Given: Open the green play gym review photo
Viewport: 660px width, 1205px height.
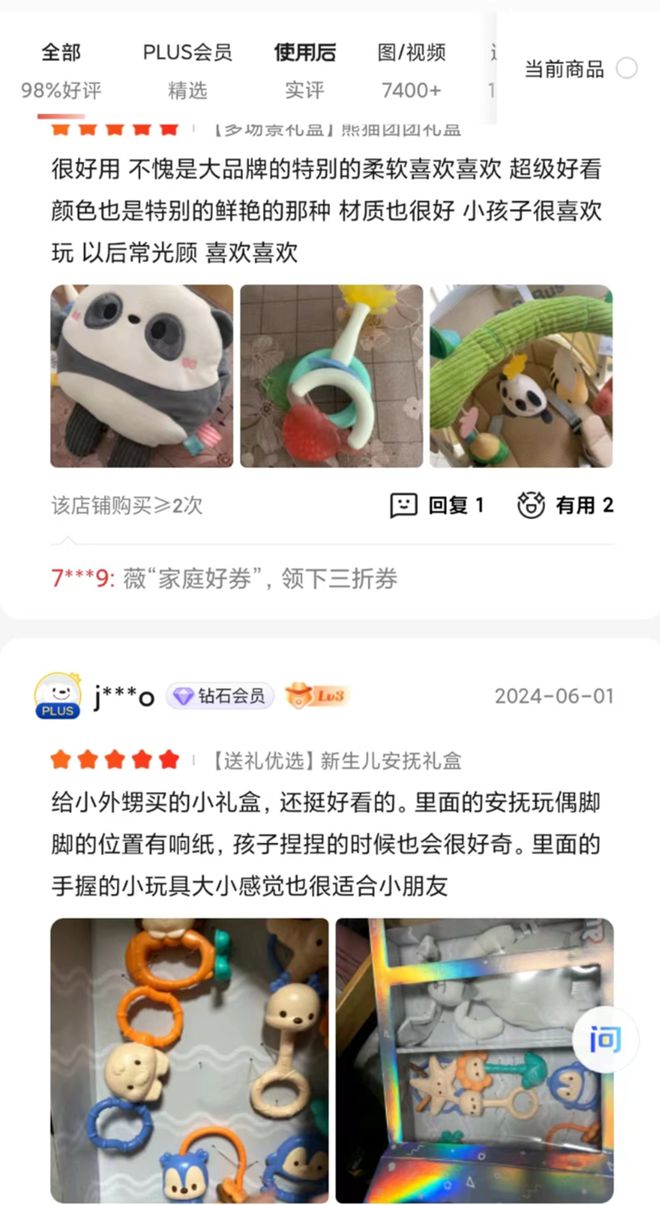Looking at the screenshot, I should tap(521, 376).
